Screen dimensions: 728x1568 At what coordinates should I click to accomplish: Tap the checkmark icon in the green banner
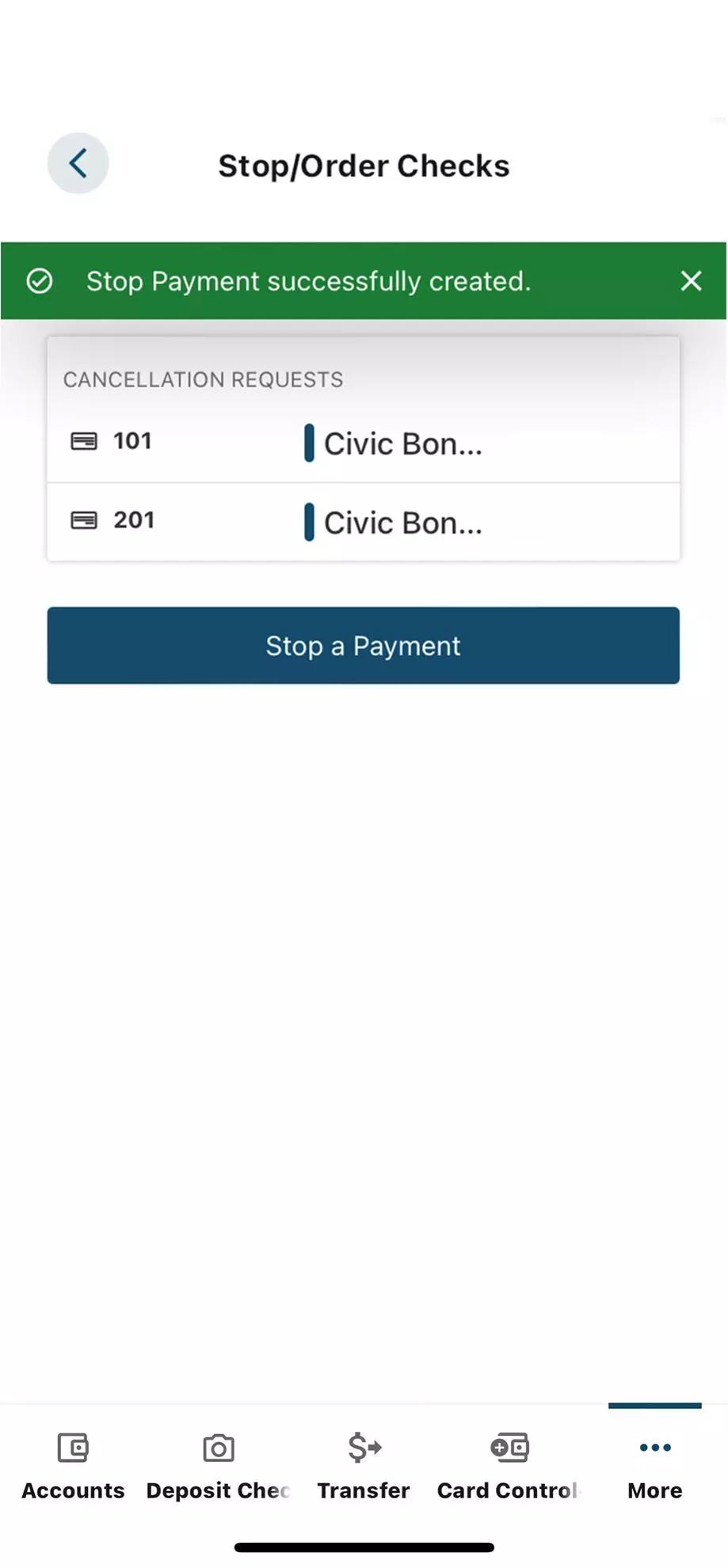(40, 280)
